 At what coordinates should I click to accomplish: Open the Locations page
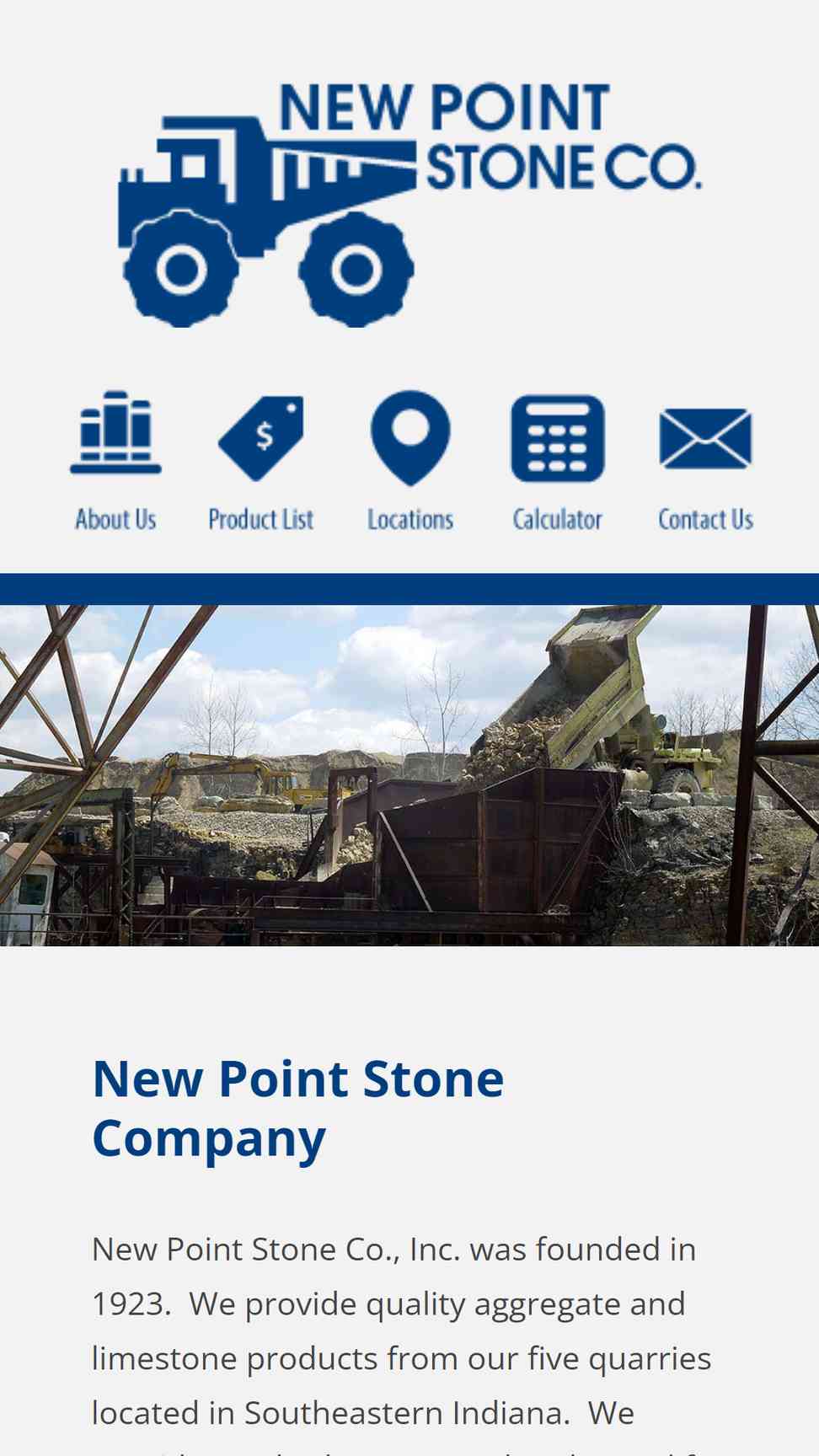pyautogui.click(x=410, y=461)
